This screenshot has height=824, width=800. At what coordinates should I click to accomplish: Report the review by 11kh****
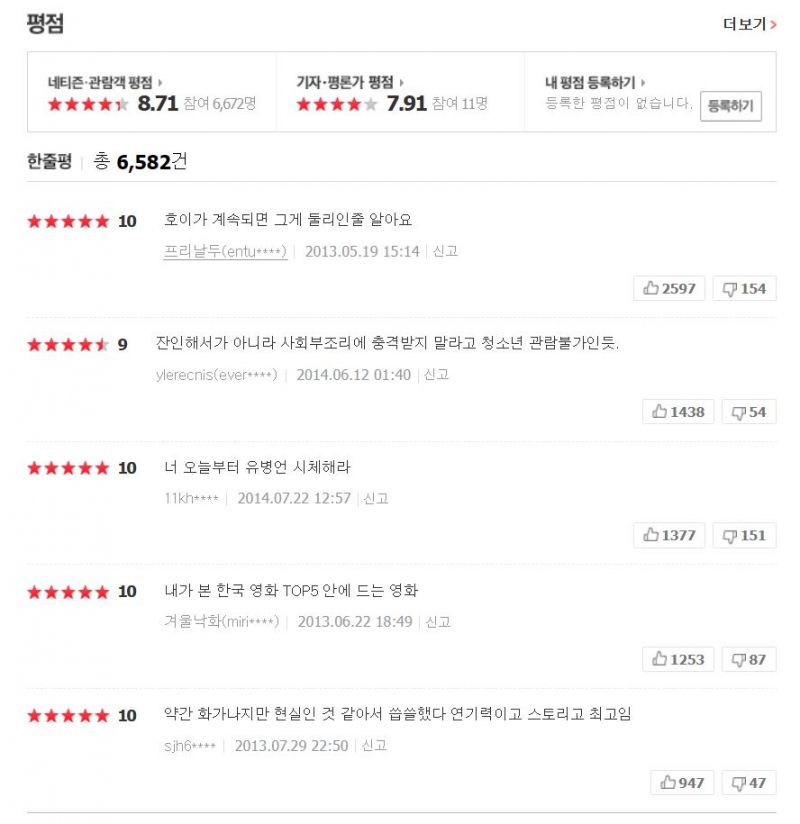tap(375, 498)
